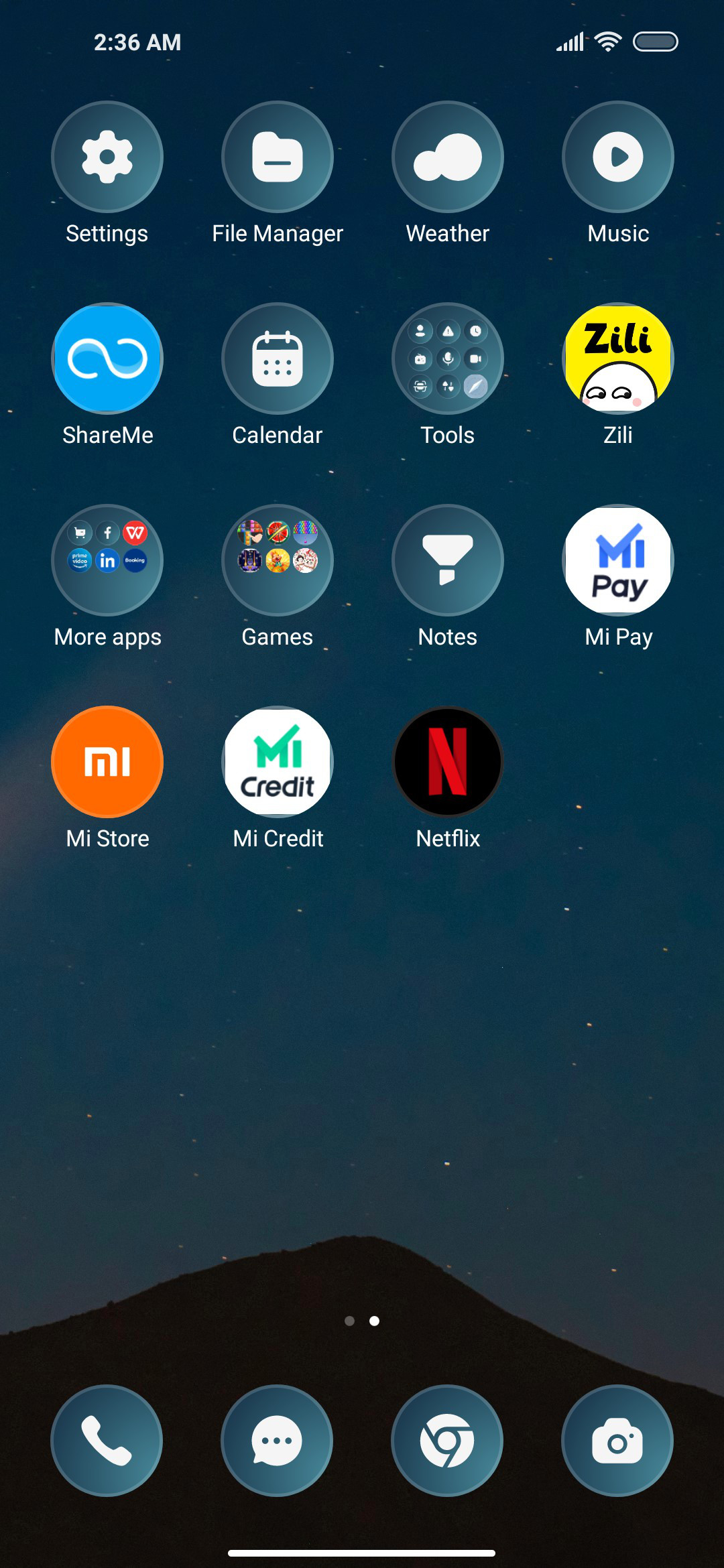Viewport: 724px width, 1568px height.
Task: Open the Phone dialer in the dock
Action: coord(107,1441)
